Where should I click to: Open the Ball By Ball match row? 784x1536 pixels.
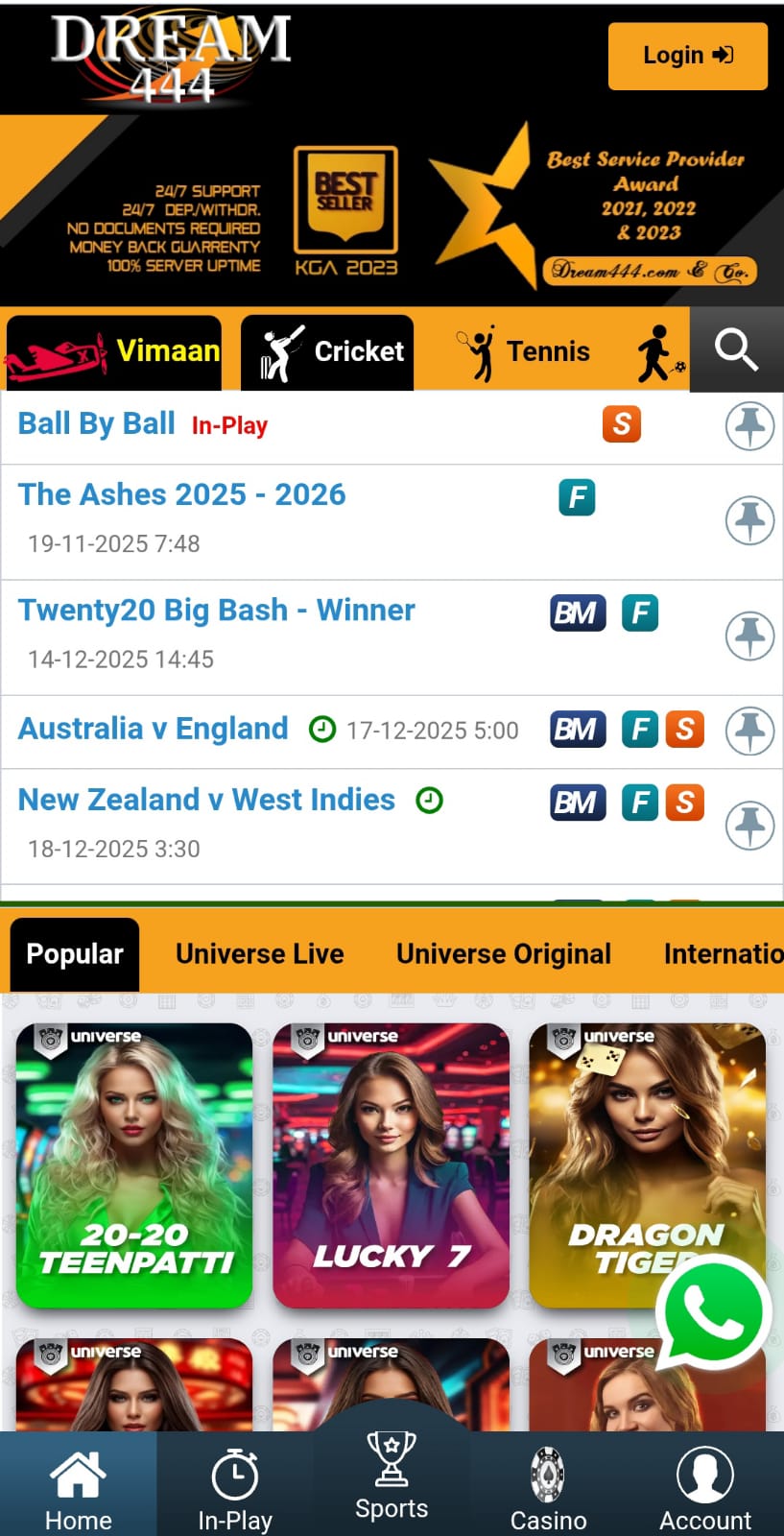tap(97, 424)
